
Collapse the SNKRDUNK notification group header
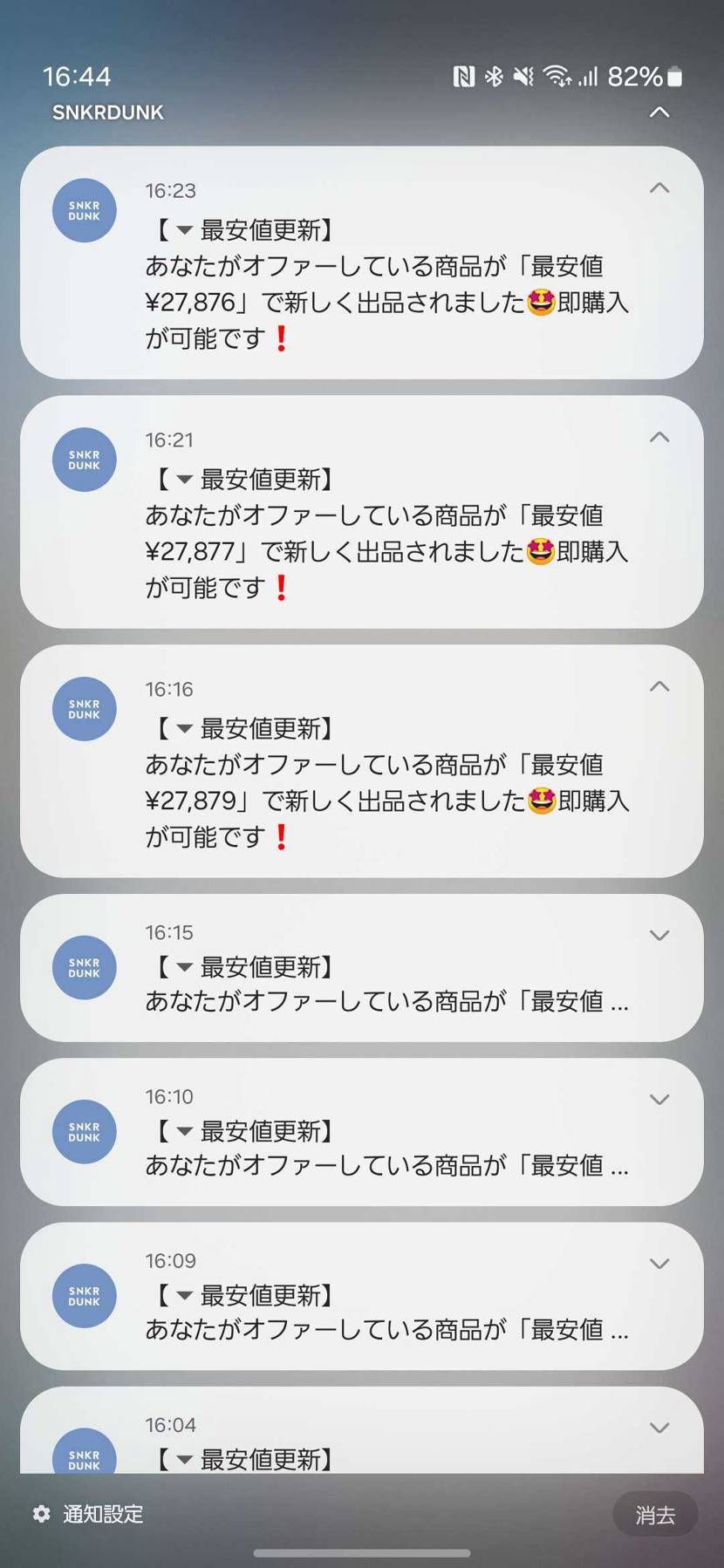tap(659, 112)
